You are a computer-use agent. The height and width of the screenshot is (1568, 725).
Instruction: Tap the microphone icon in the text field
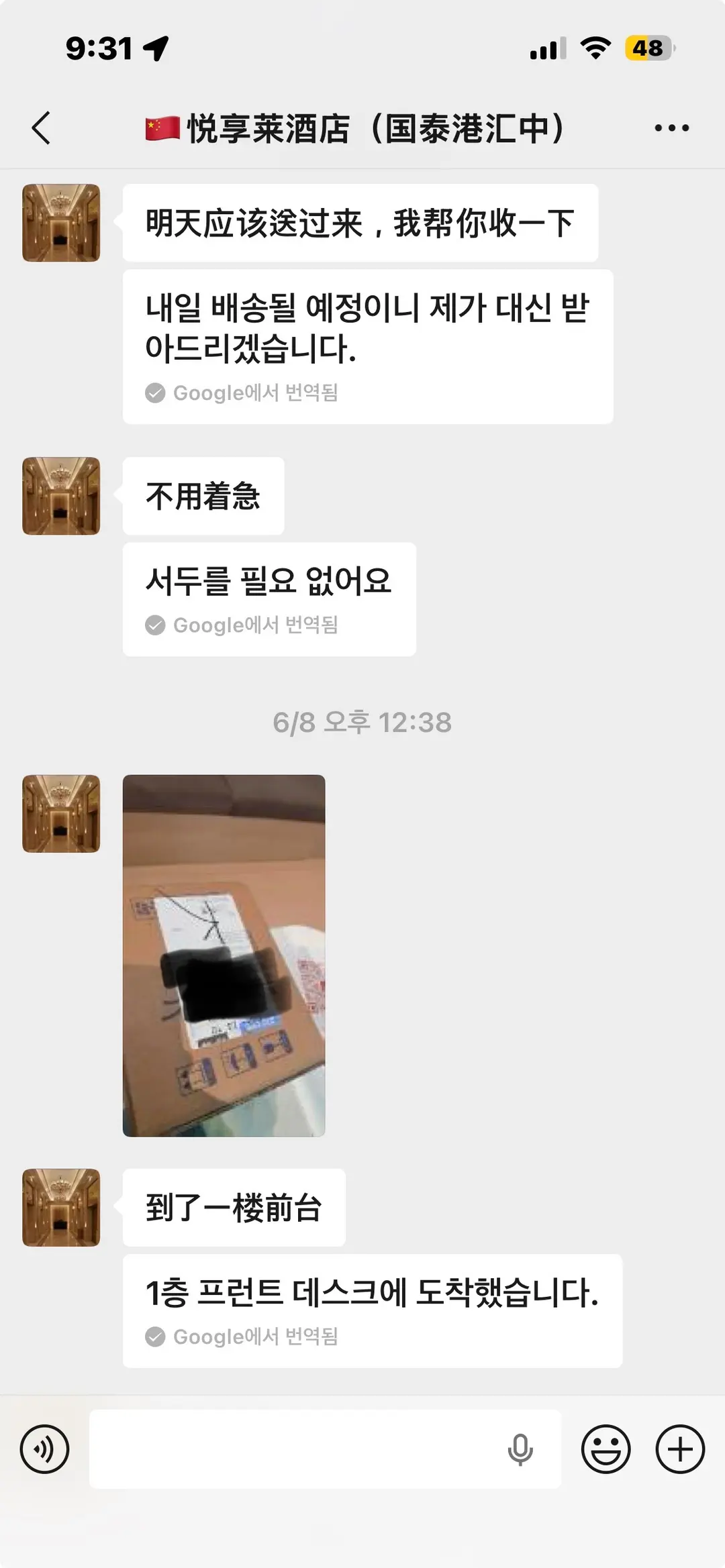tap(520, 1449)
